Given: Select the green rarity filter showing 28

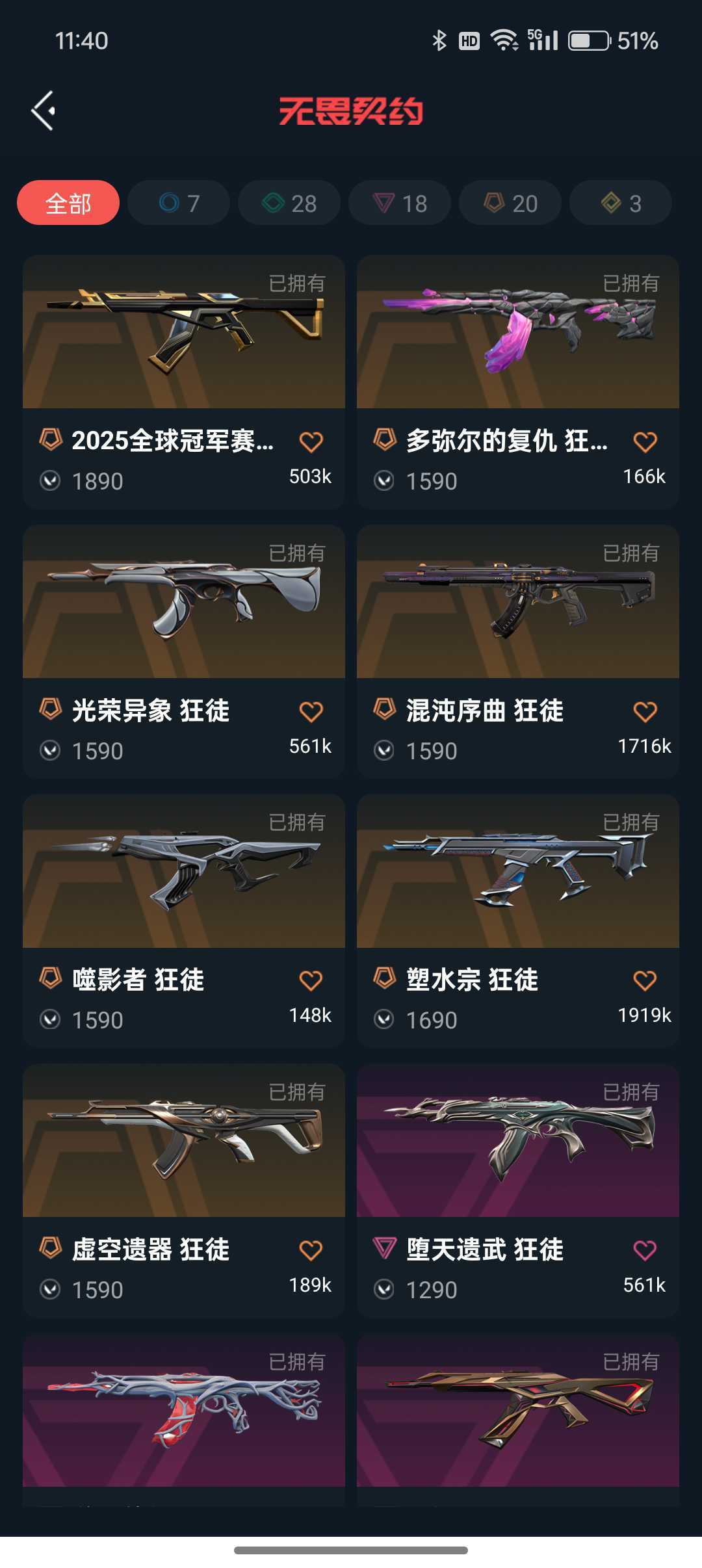Looking at the screenshot, I should pos(288,202).
